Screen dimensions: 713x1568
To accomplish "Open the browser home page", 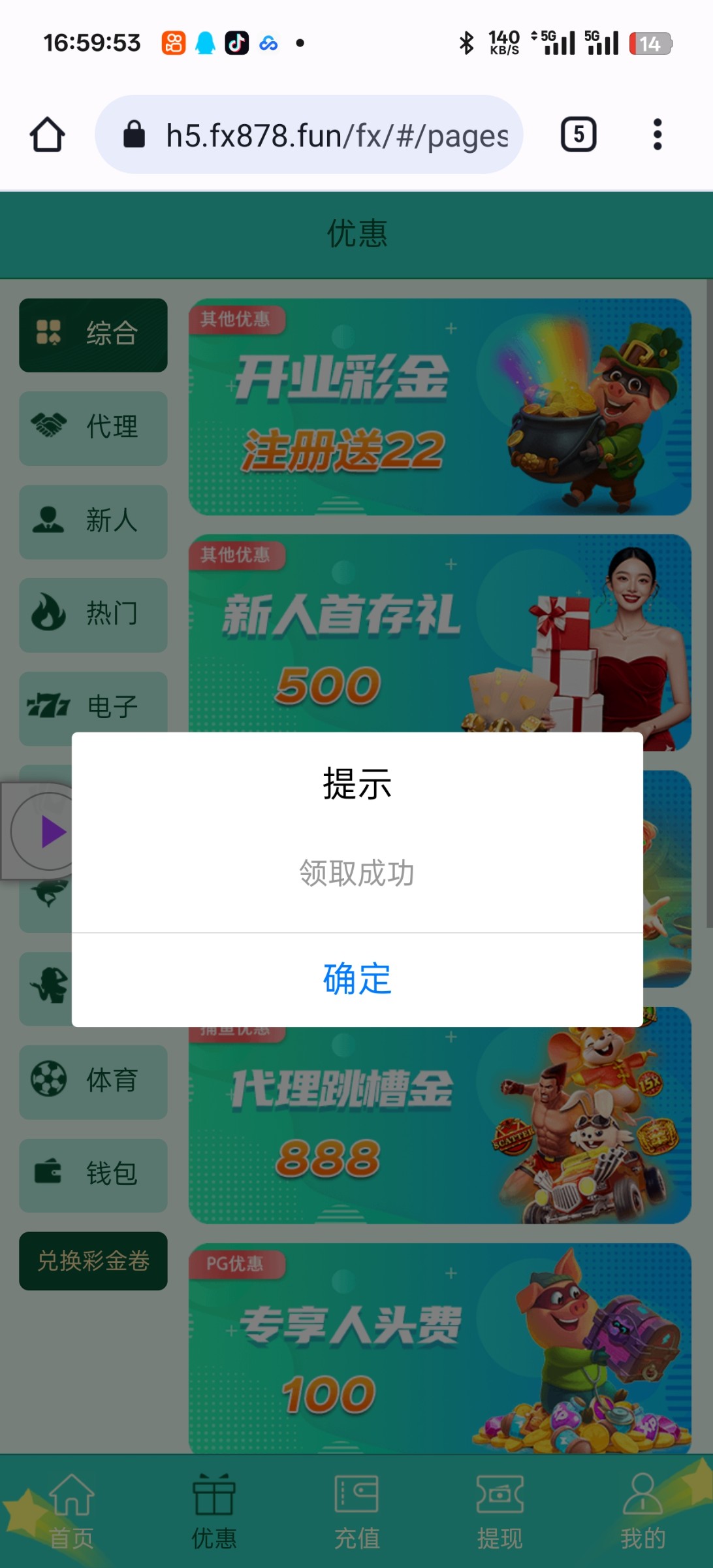I will (x=48, y=135).
